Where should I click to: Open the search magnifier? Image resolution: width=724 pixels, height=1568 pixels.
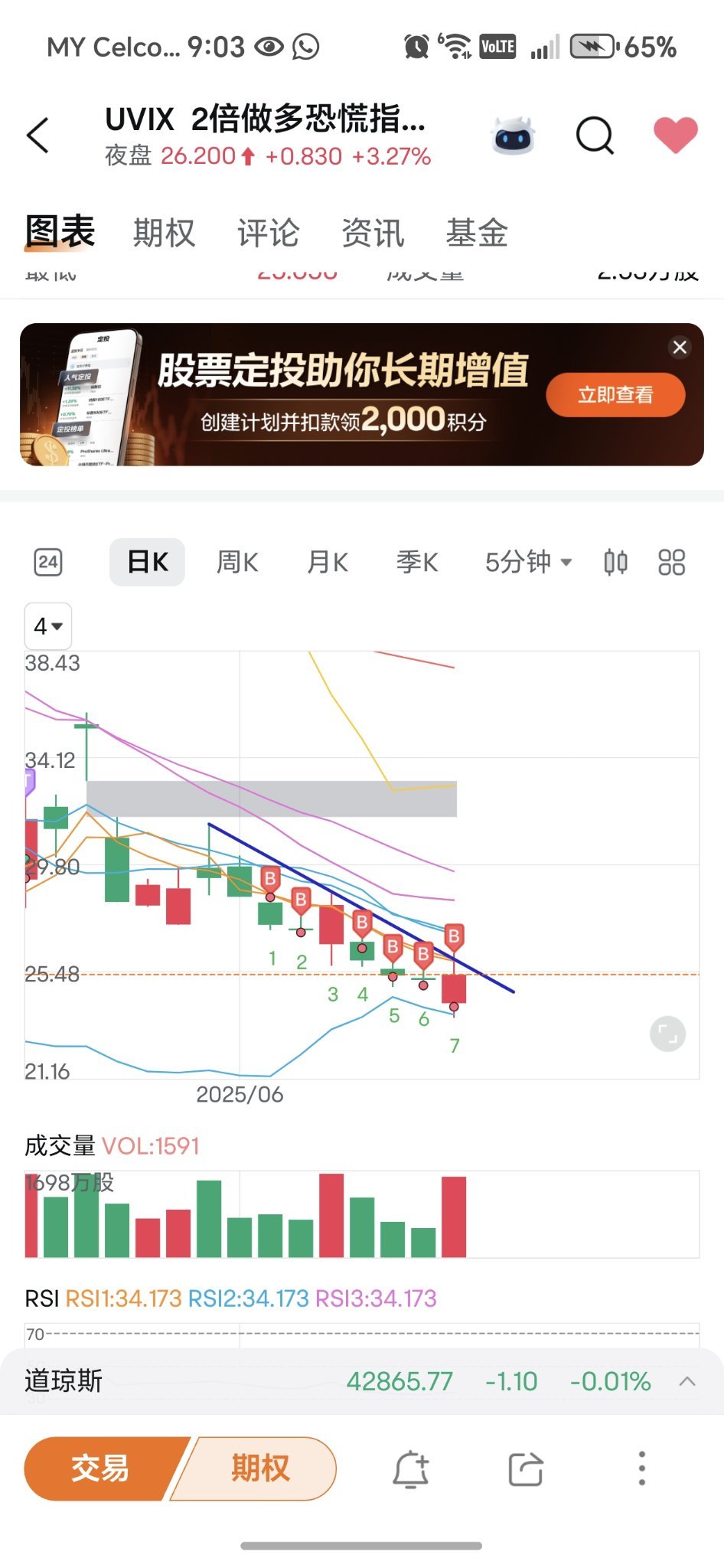pyautogui.click(x=595, y=136)
